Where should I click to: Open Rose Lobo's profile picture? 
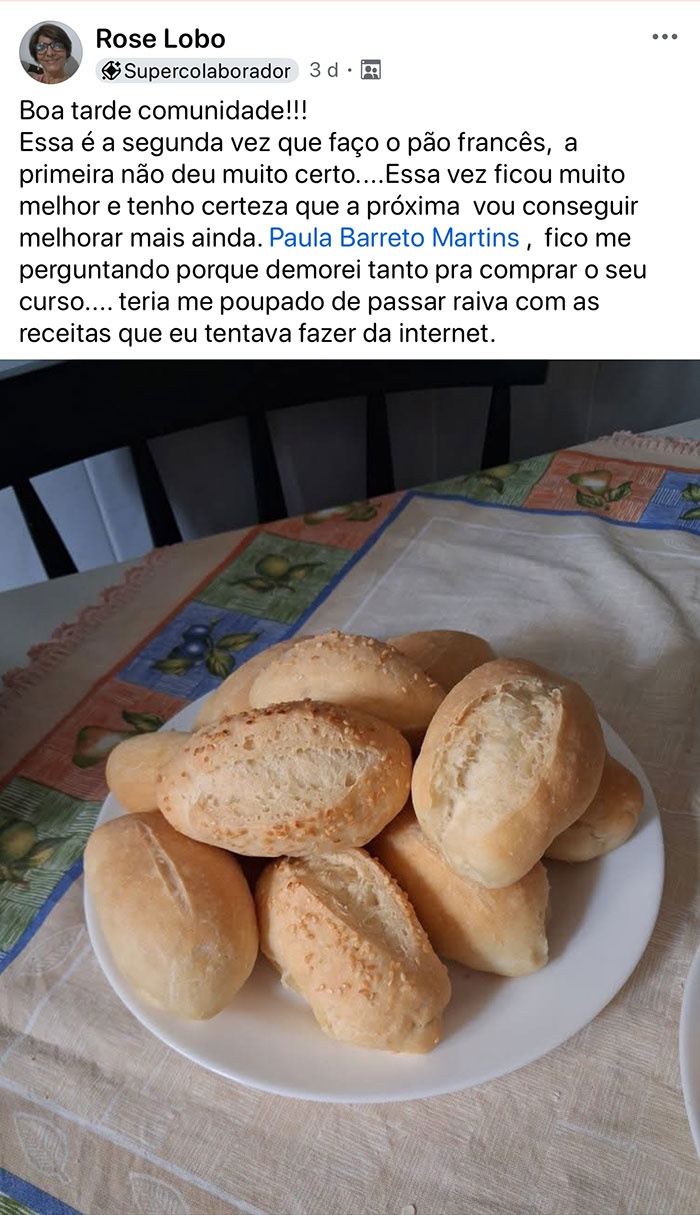pyautogui.click(x=51, y=52)
